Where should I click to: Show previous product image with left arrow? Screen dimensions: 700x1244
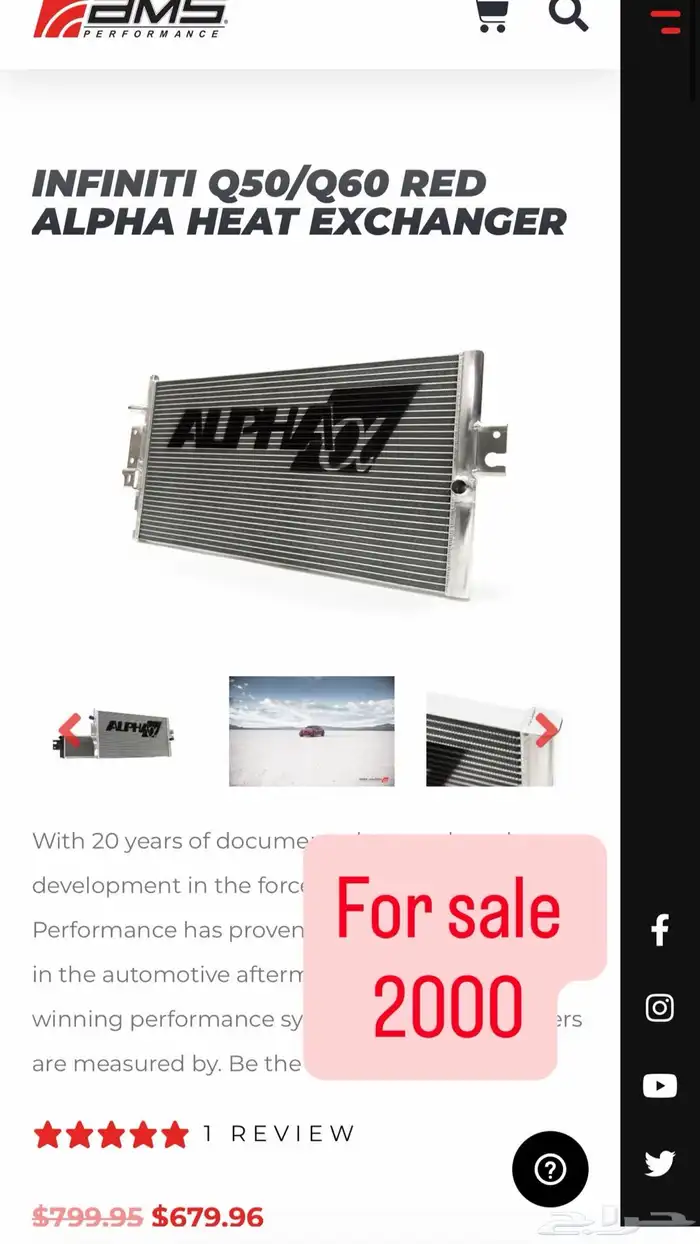(70, 731)
